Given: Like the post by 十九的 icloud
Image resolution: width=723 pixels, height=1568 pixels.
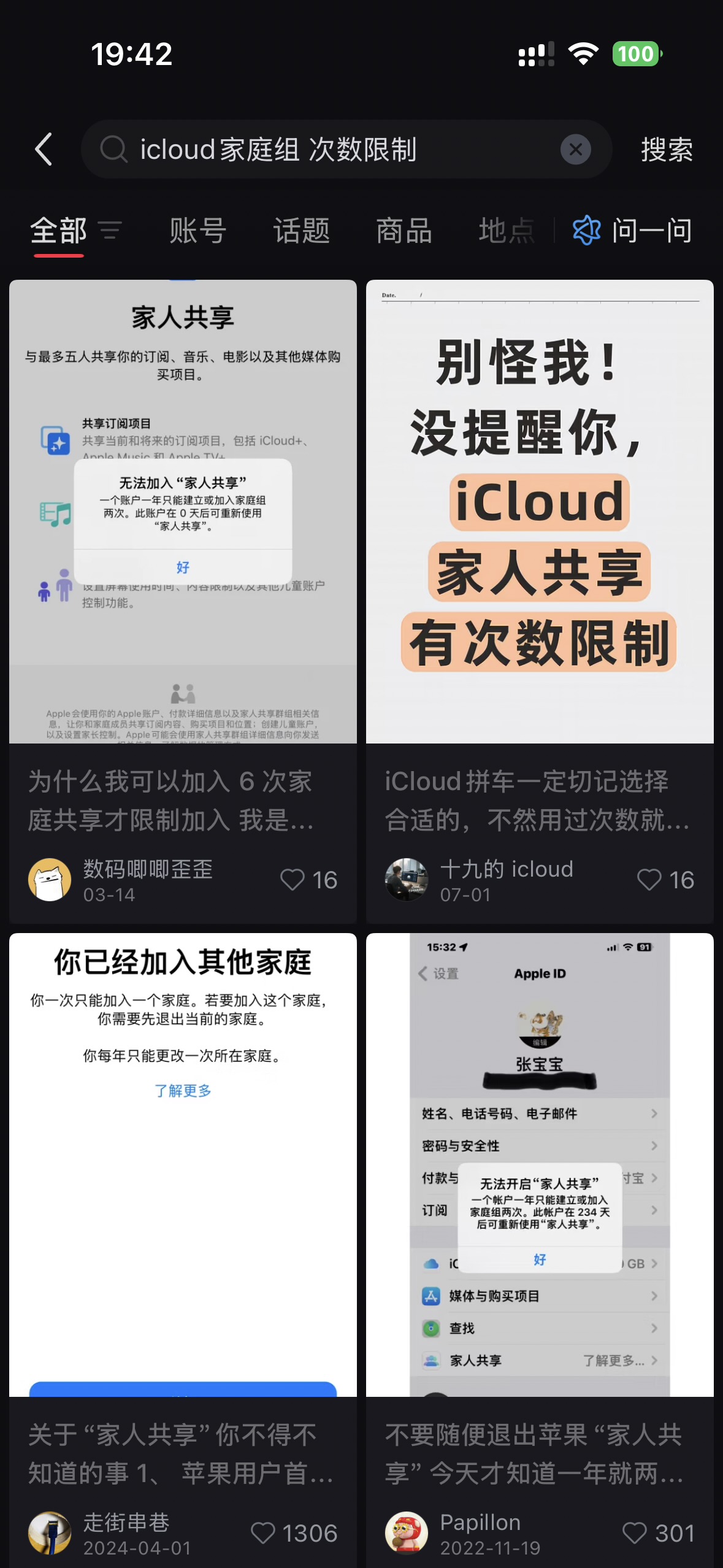Looking at the screenshot, I should pyautogui.click(x=649, y=880).
